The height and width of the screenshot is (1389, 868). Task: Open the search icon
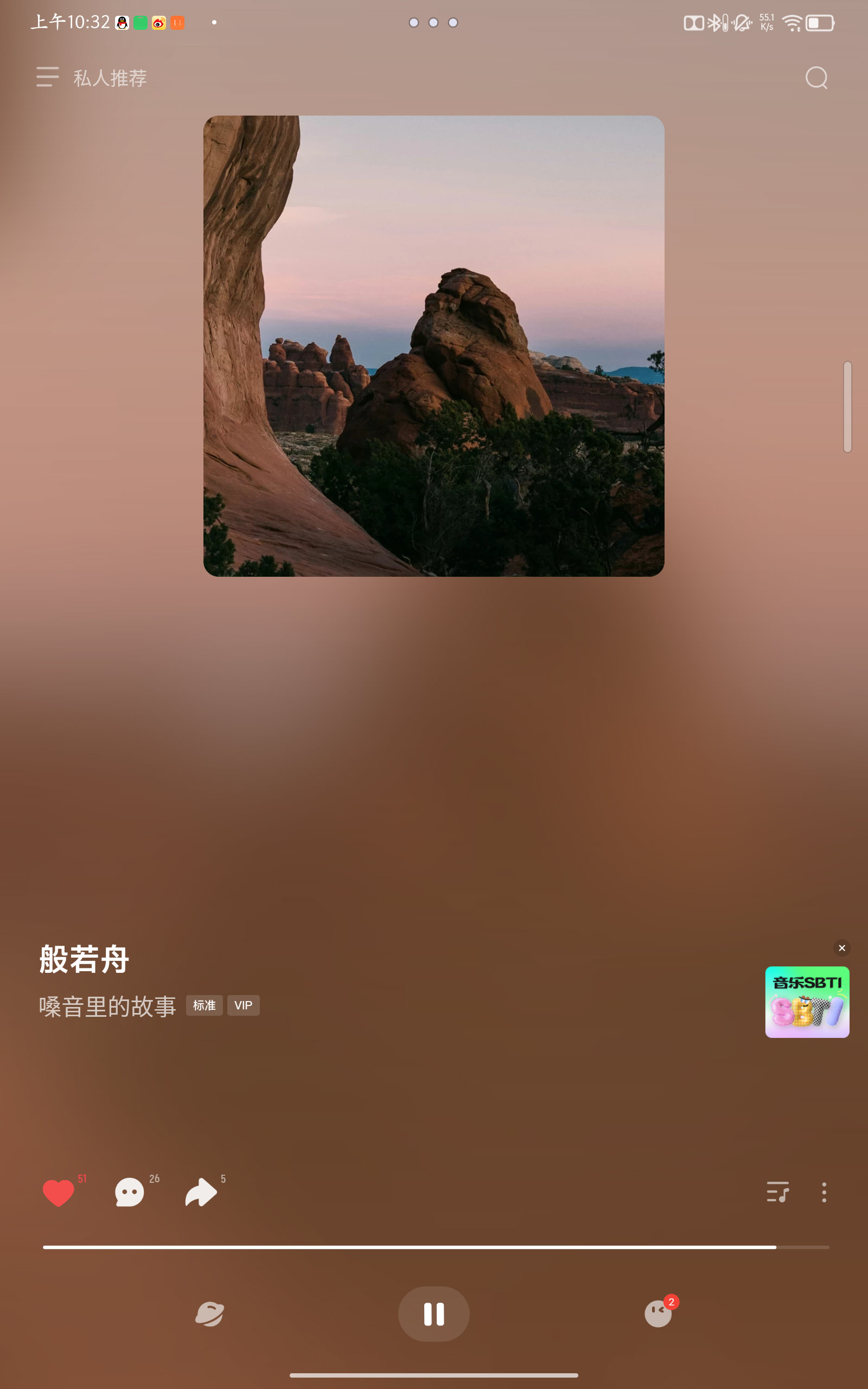coord(816,78)
